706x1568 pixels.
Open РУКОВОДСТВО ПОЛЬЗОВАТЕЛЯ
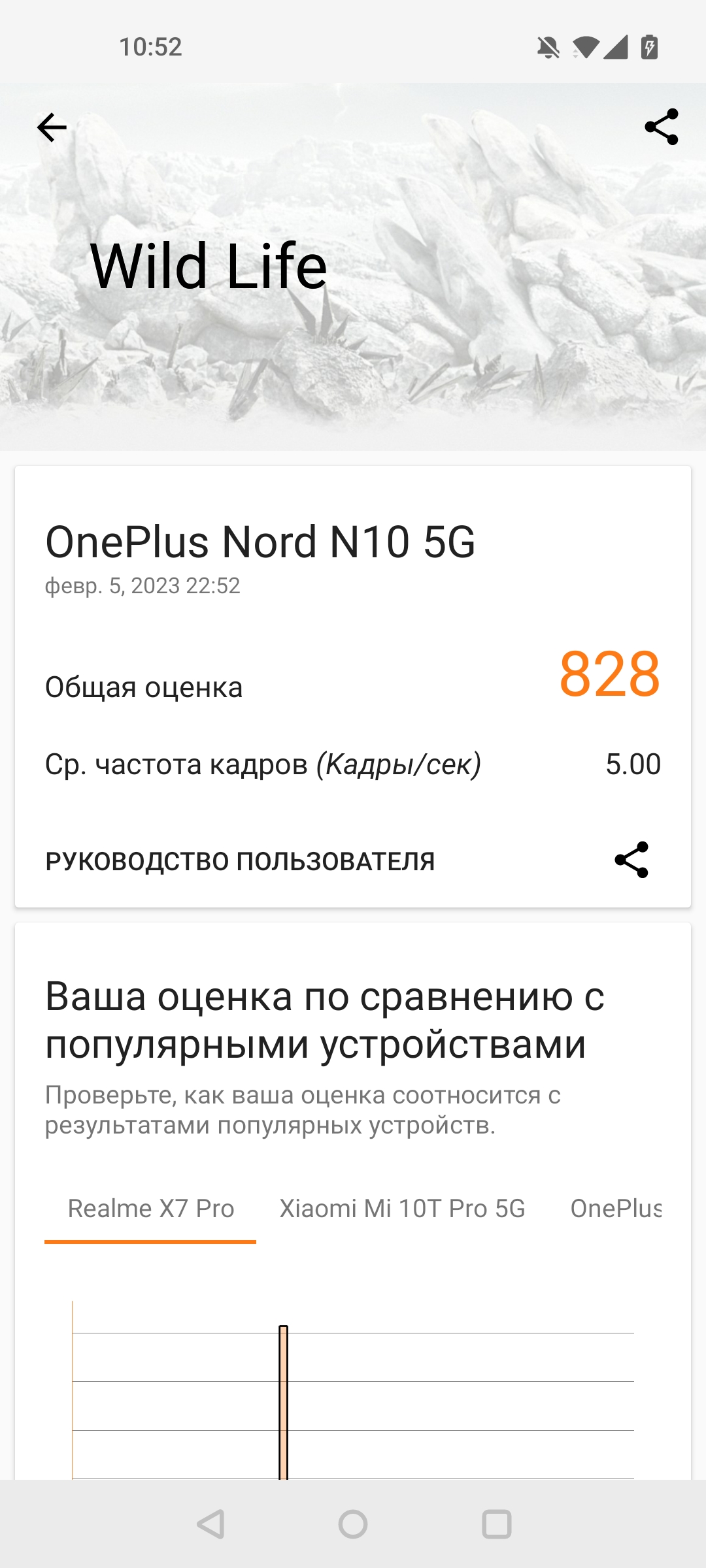(240, 861)
